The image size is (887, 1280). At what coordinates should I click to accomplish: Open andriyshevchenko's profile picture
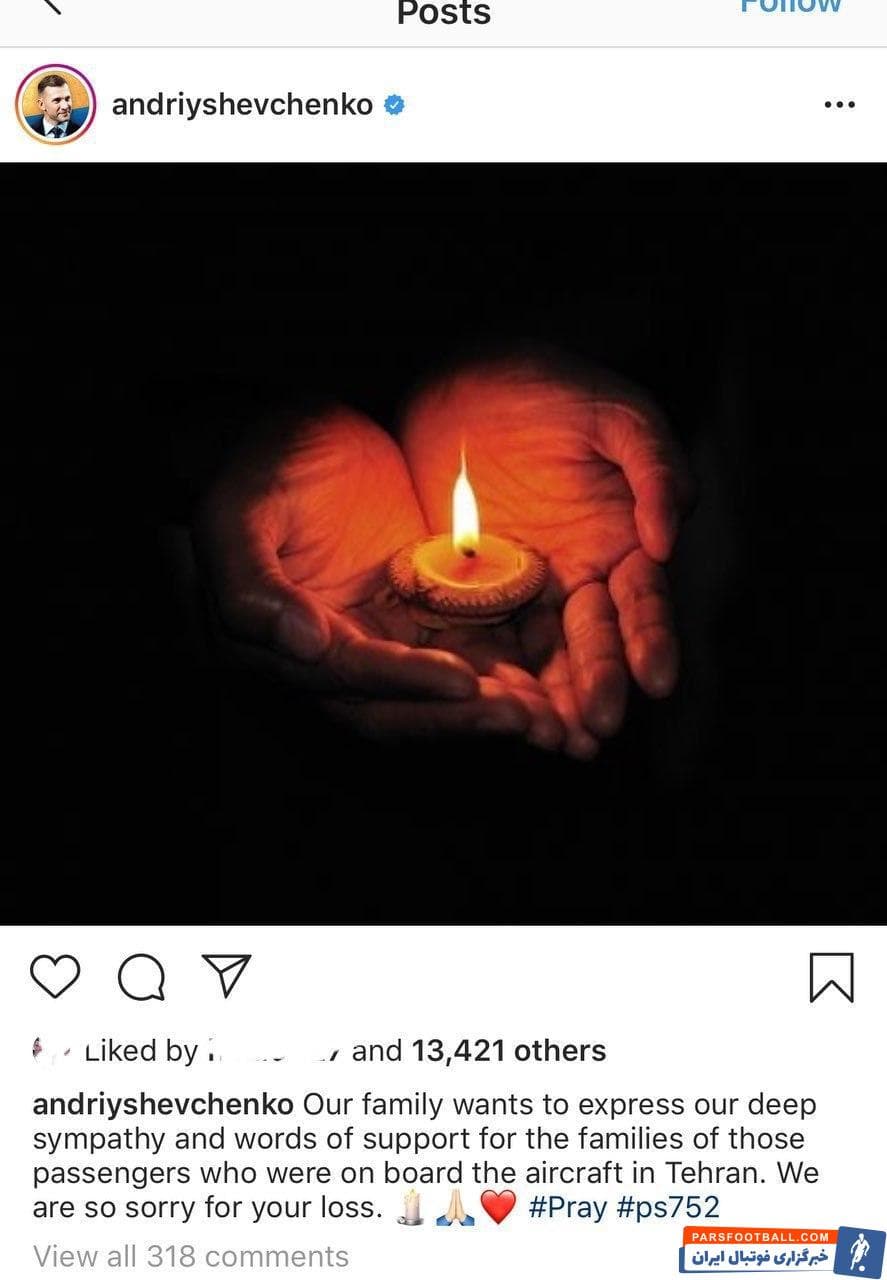[x=56, y=105]
